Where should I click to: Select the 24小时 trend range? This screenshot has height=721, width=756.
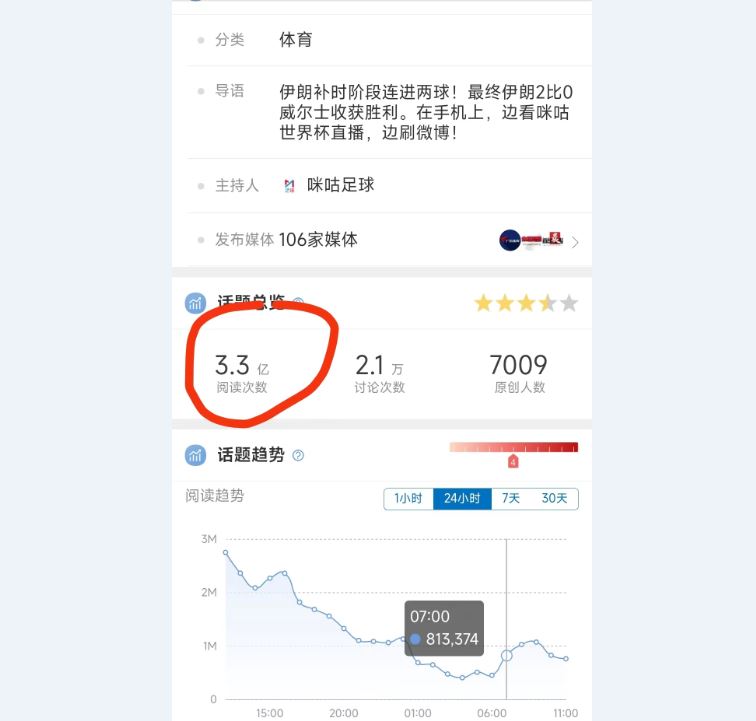(462, 499)
